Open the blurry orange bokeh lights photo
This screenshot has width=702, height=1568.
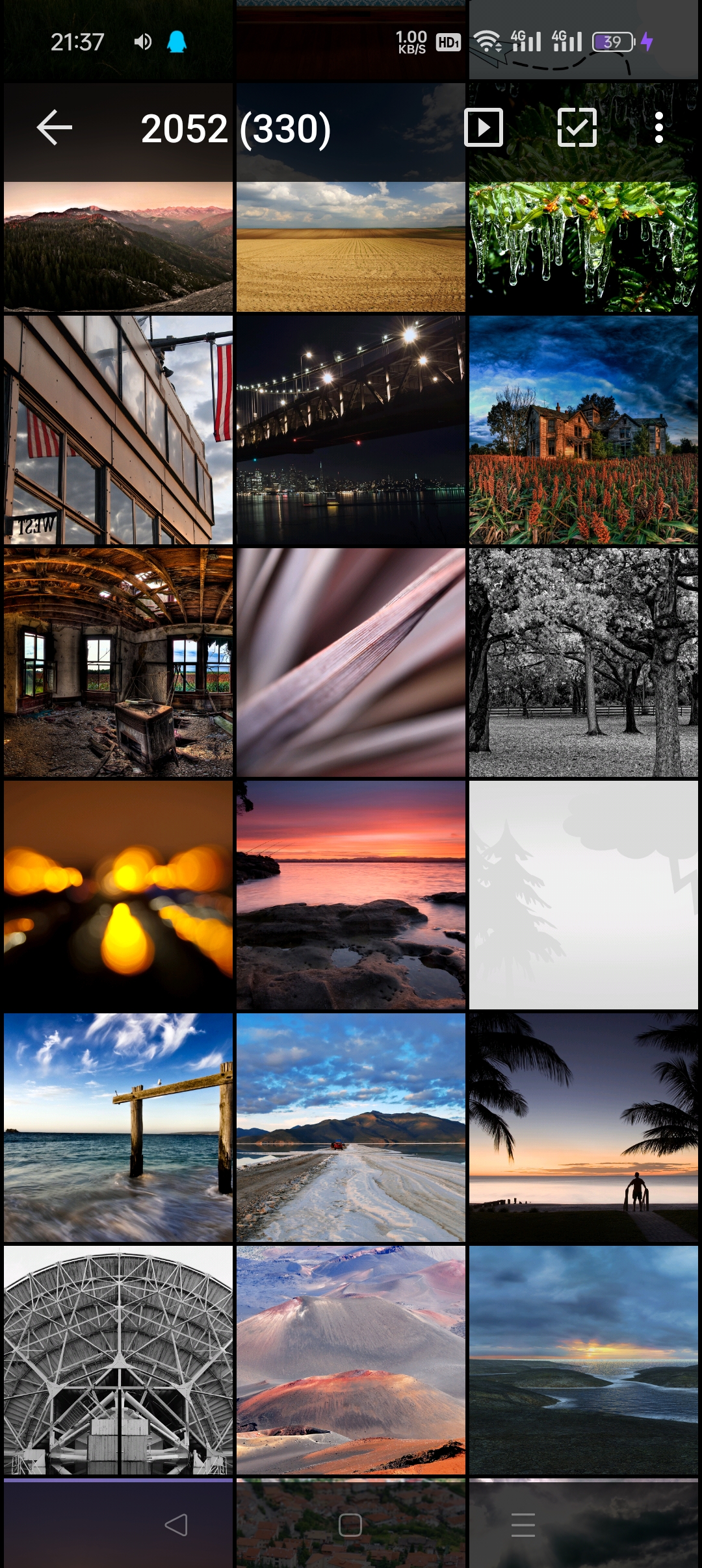(x=118, y=895)
